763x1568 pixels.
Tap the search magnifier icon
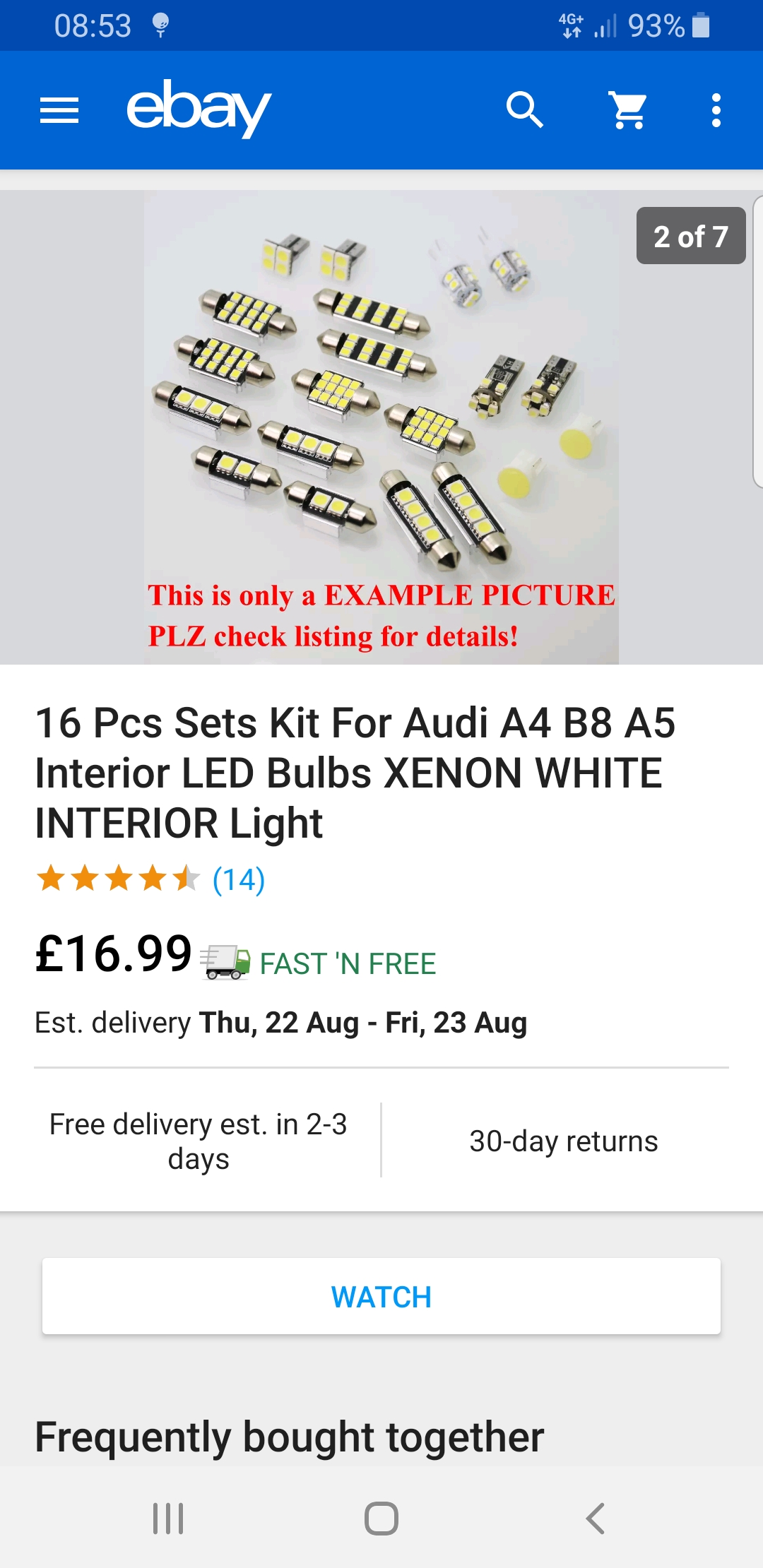tap(524, 110)
